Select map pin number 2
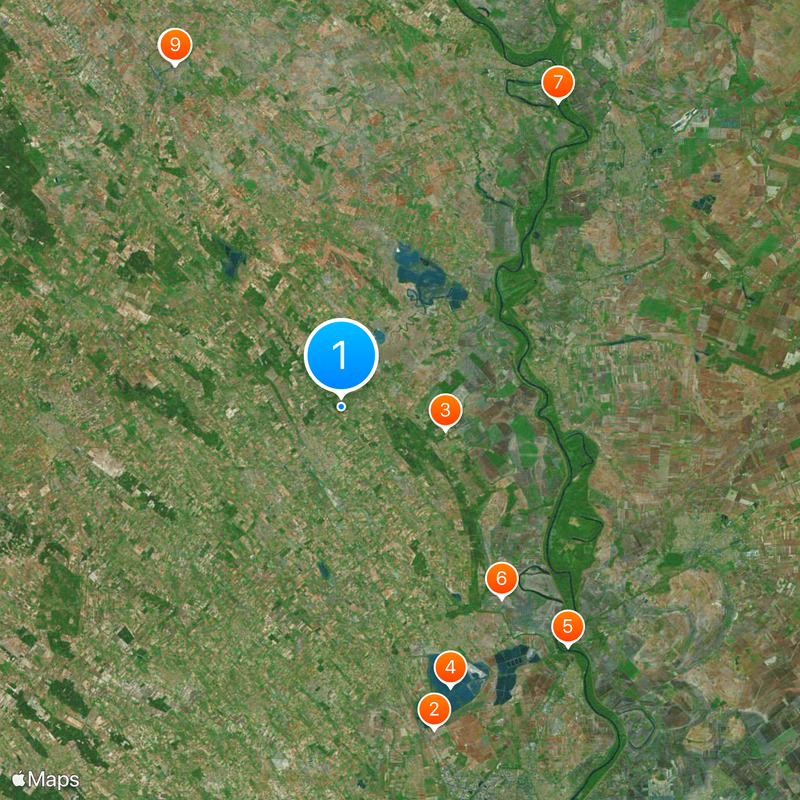 tap(433, 710)
